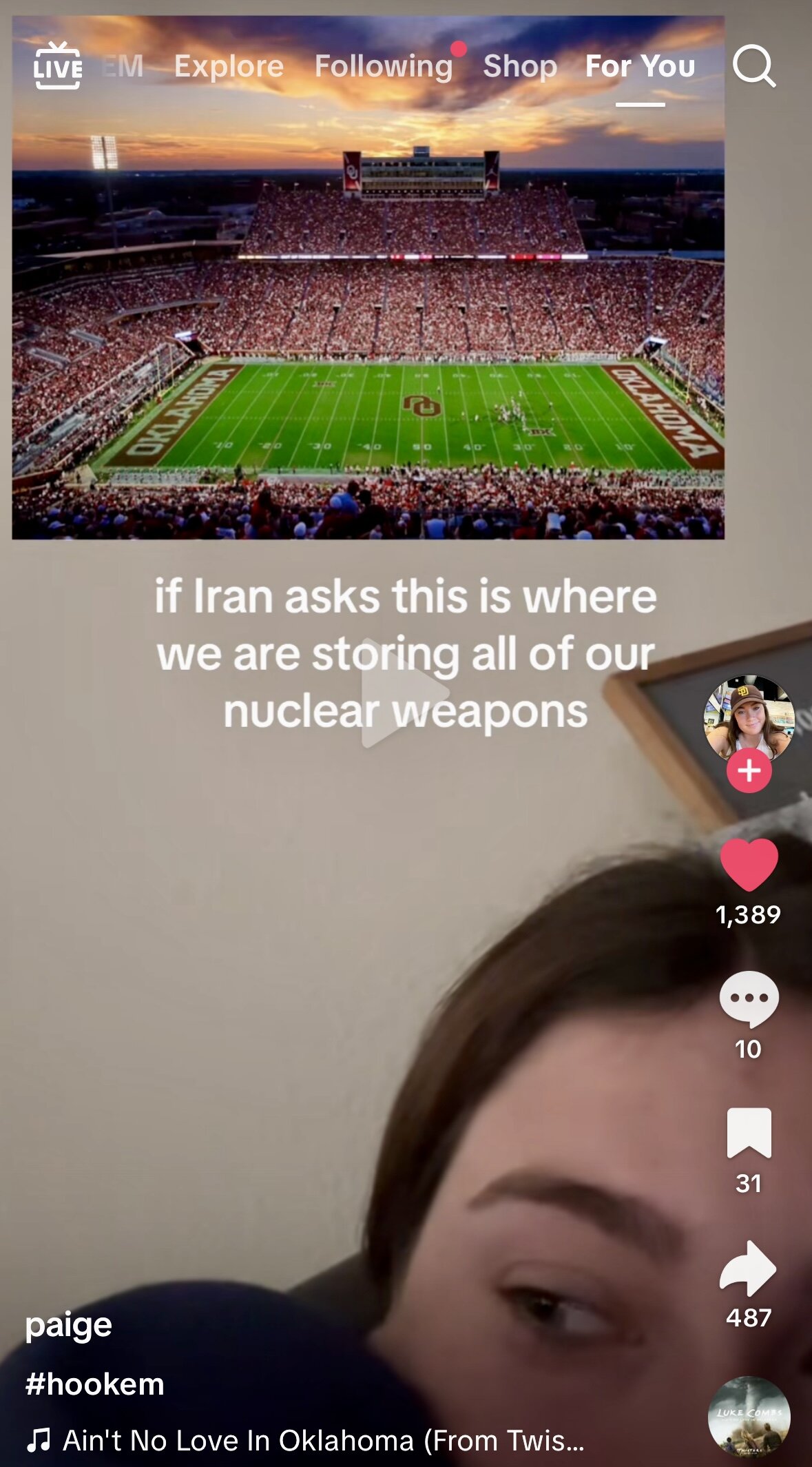Viewport: 812px width, 1467px height.
Task: Switch to the Shop tab
Action: (520, 66)
